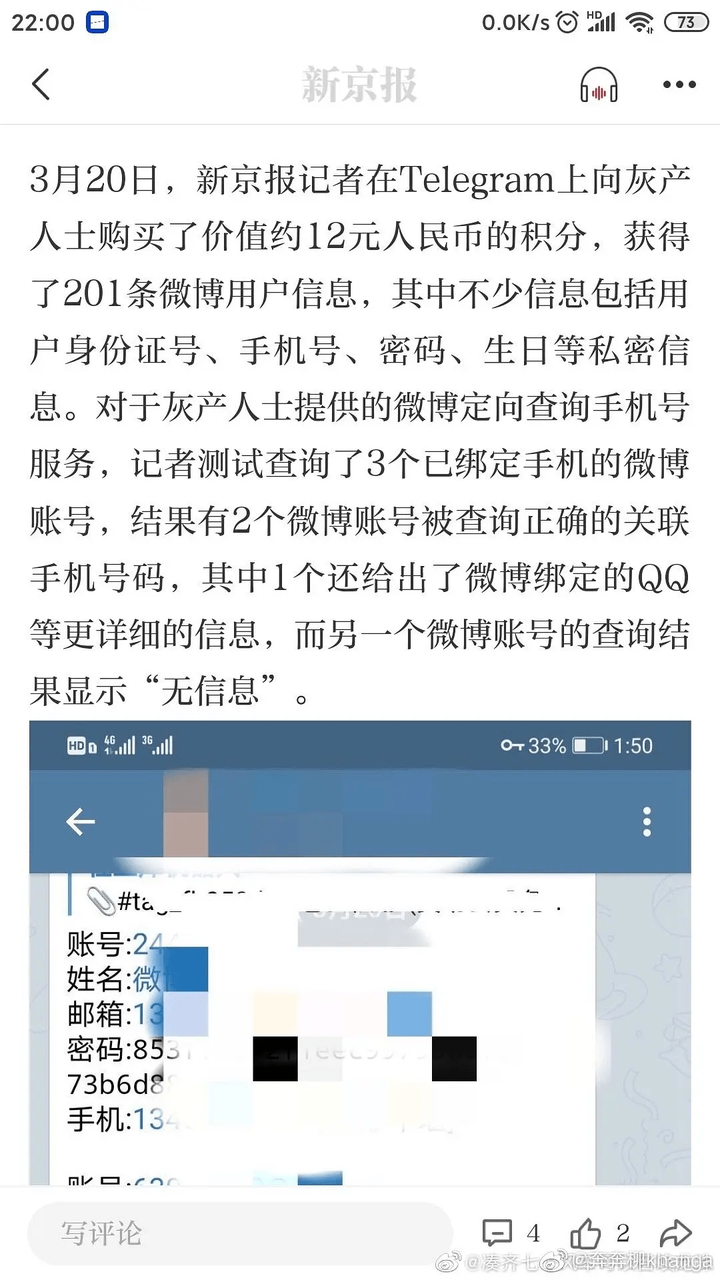Tap the 写评论 comment box
The image size is (720, 1280).
tap(240, 1232)
